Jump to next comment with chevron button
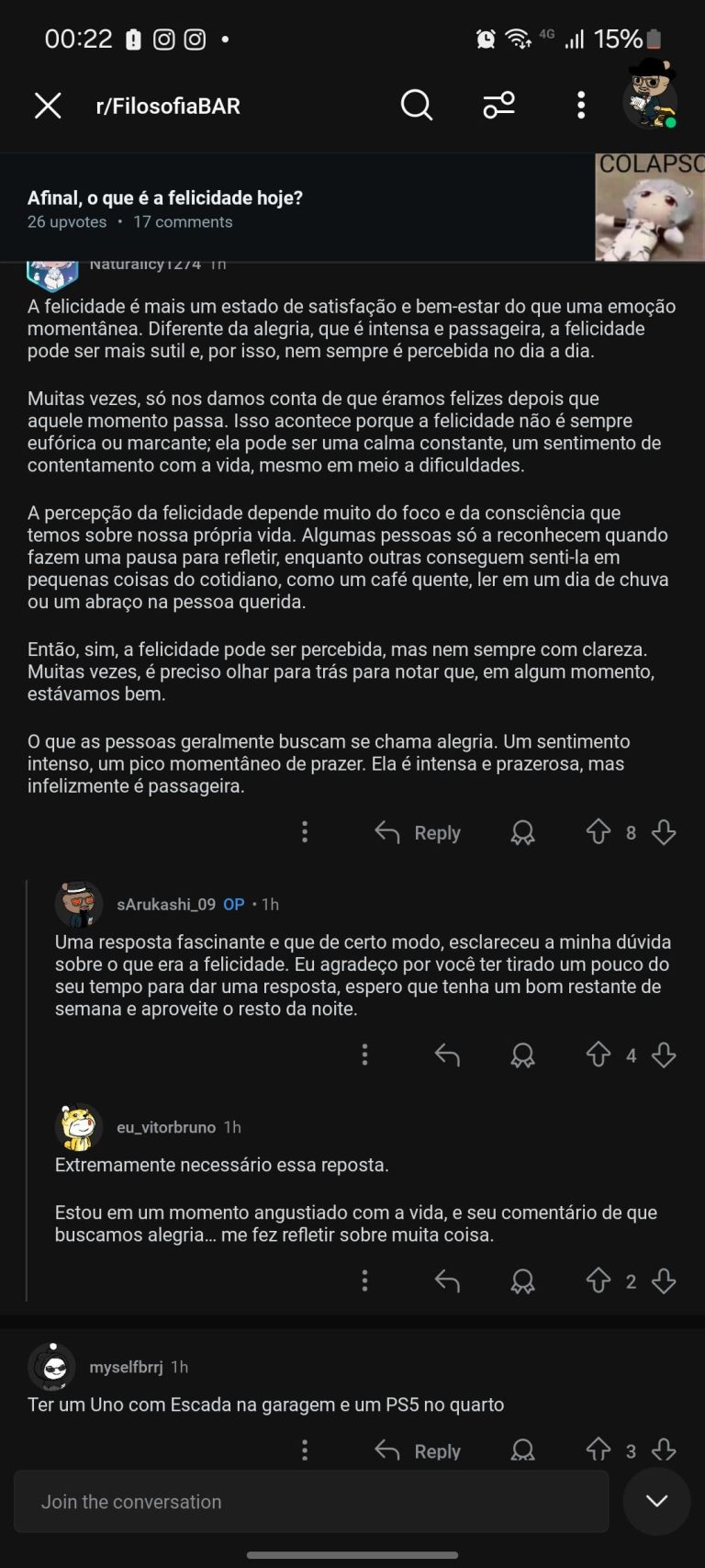This screenshot has width=705, height=1568. pyautogui.click(x=656, y=1501)
